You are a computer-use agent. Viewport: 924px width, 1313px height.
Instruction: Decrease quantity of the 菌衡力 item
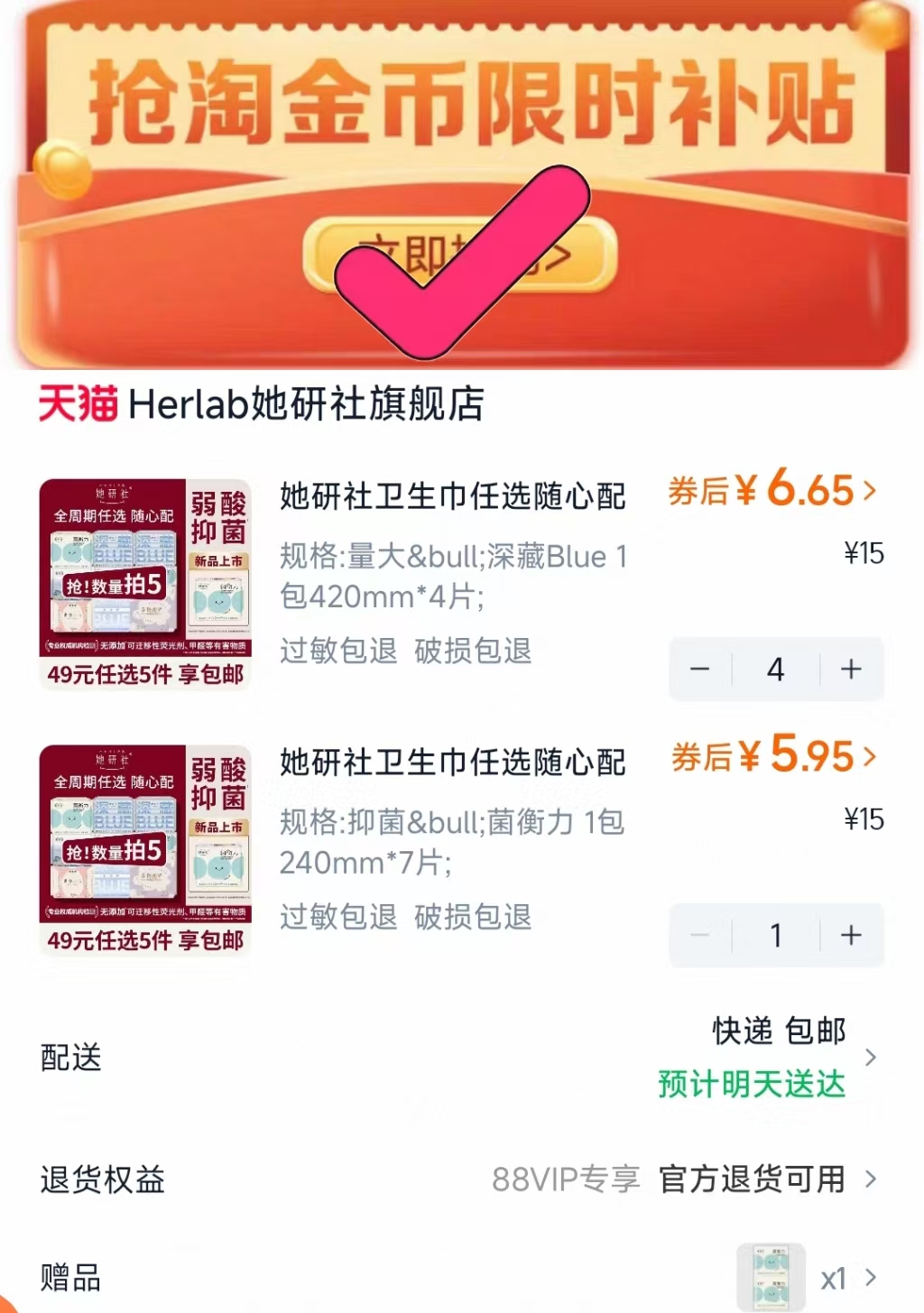point(701,936)
